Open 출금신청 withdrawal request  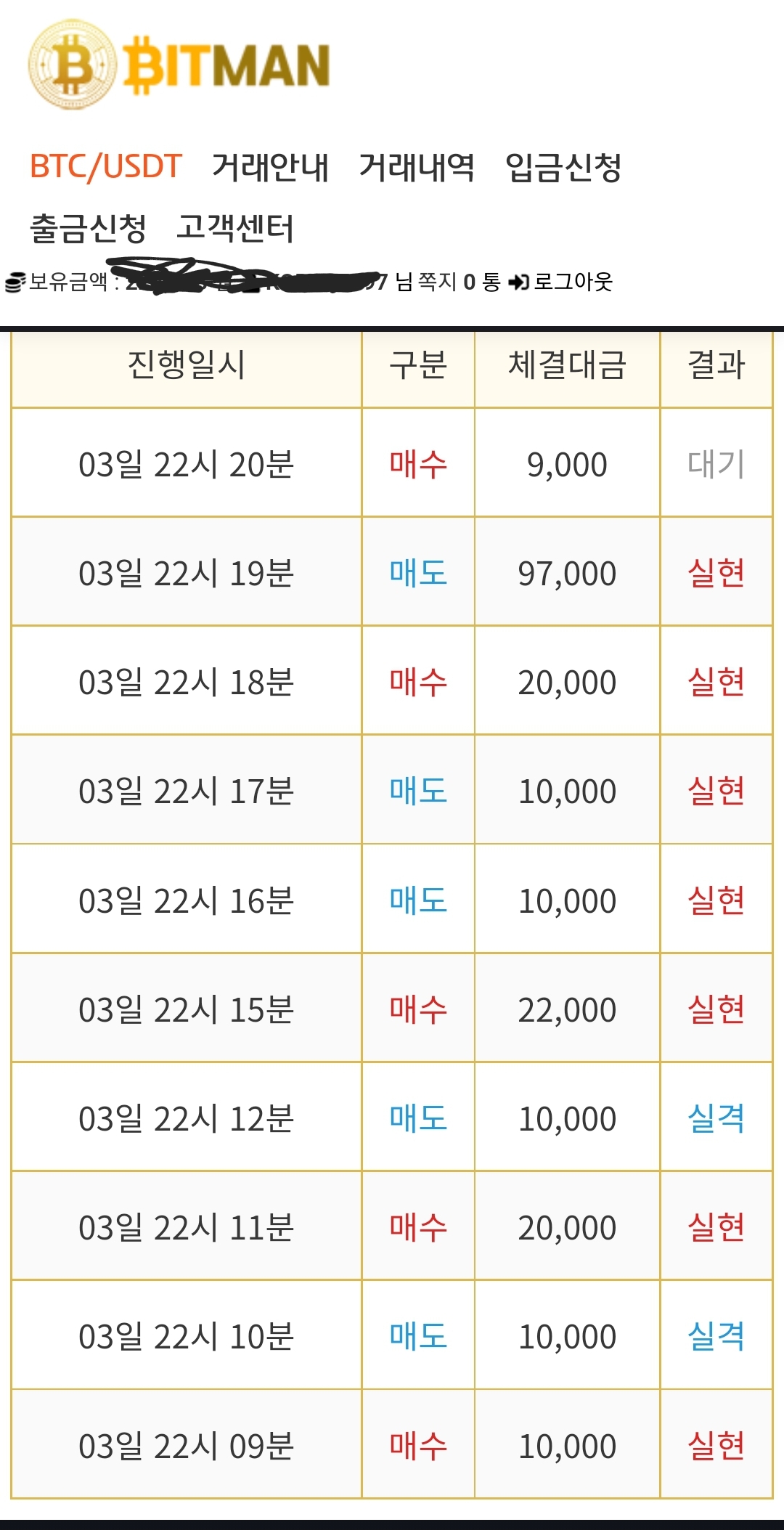[88, 227]
